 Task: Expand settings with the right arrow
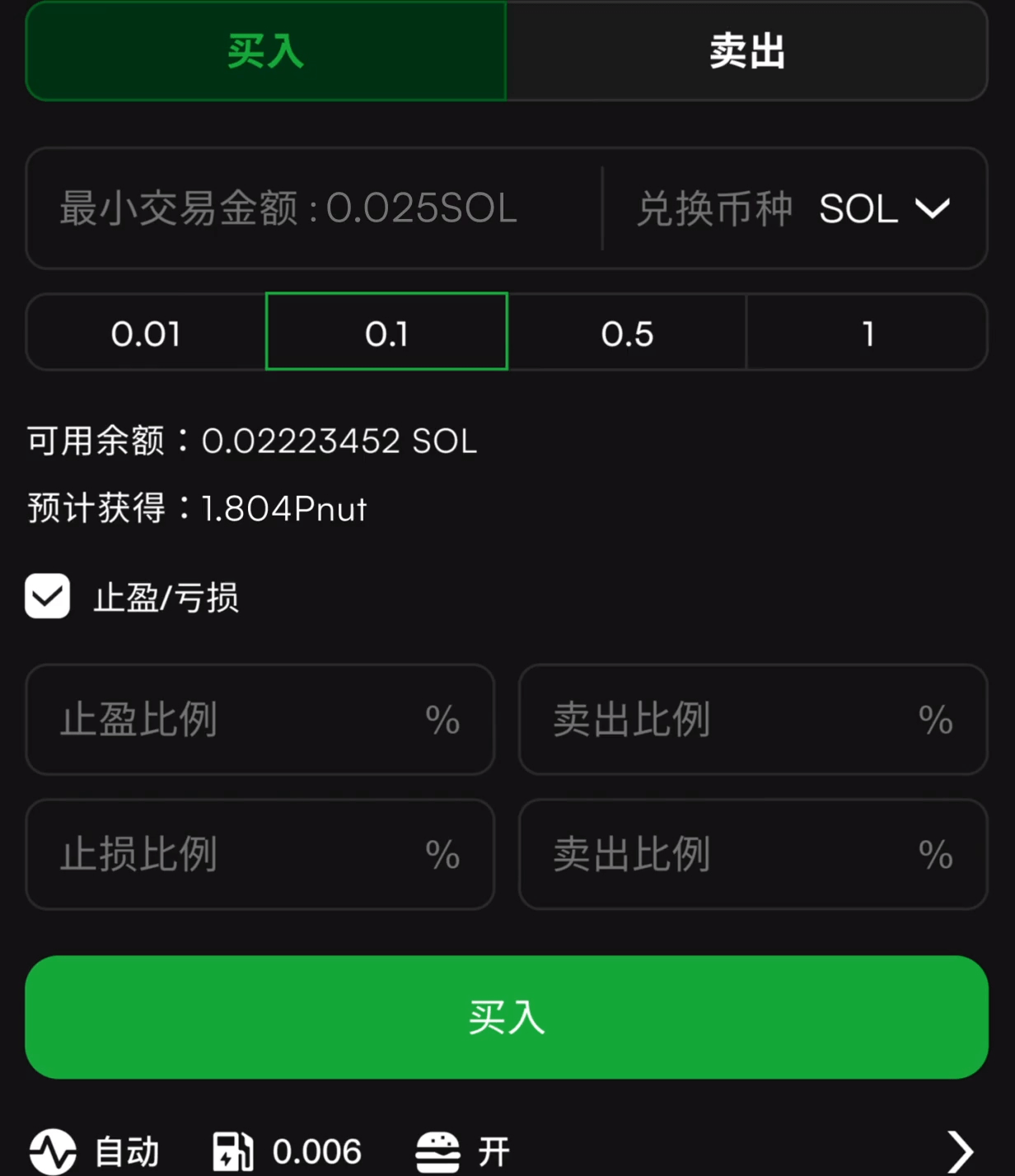tap(960, 1150)
